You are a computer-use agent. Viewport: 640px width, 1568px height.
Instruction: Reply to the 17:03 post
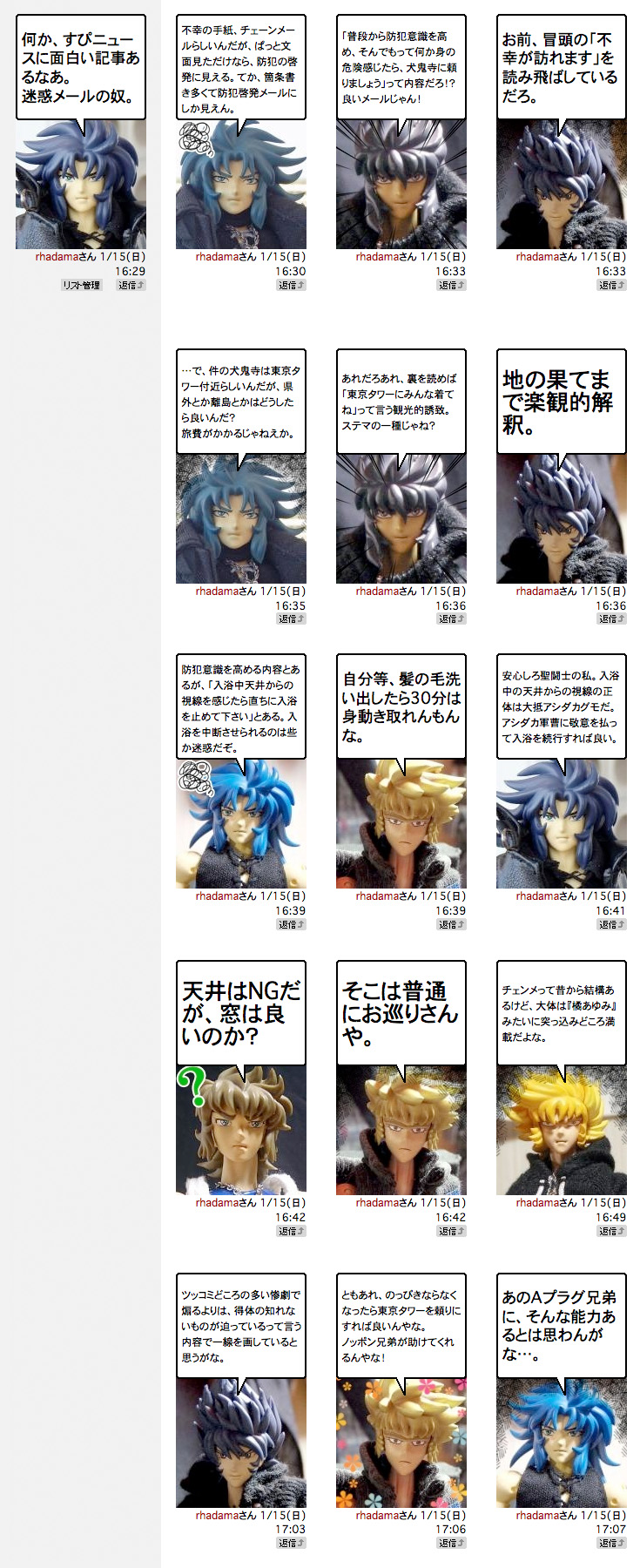pyautogui.click(x=292, y=1543)
